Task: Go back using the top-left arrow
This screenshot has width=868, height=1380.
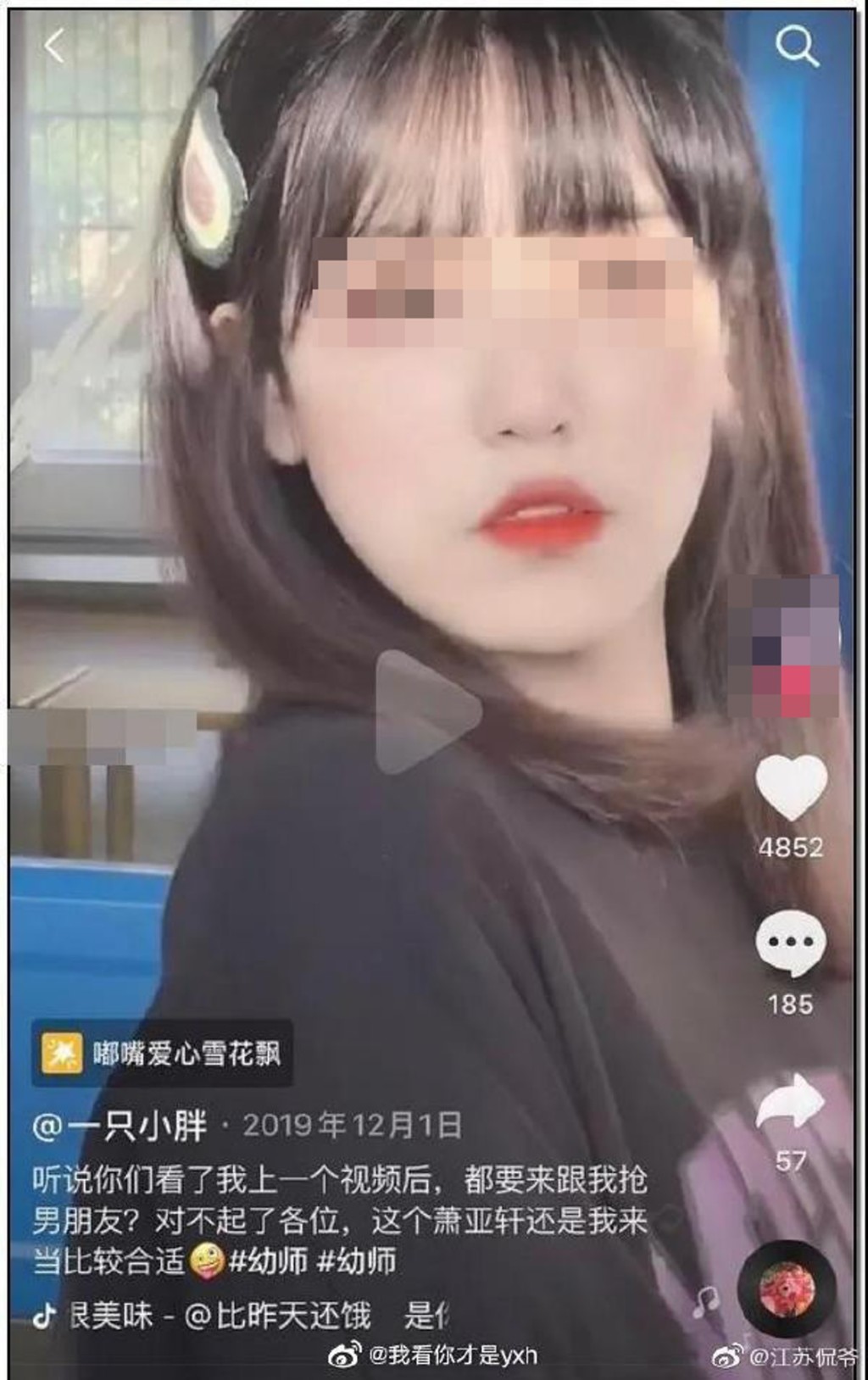Action: point(55,46)
